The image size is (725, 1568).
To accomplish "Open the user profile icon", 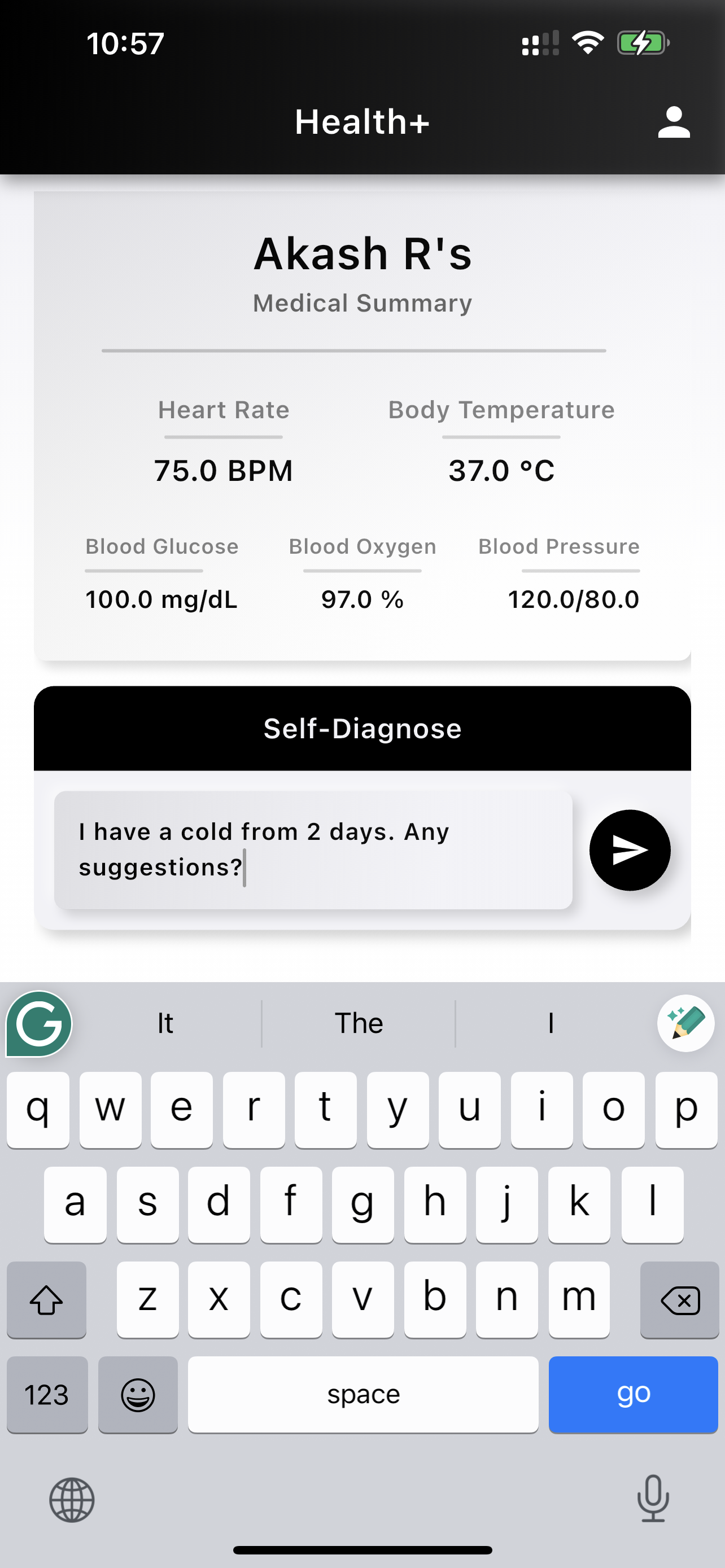I will [673, 122].
